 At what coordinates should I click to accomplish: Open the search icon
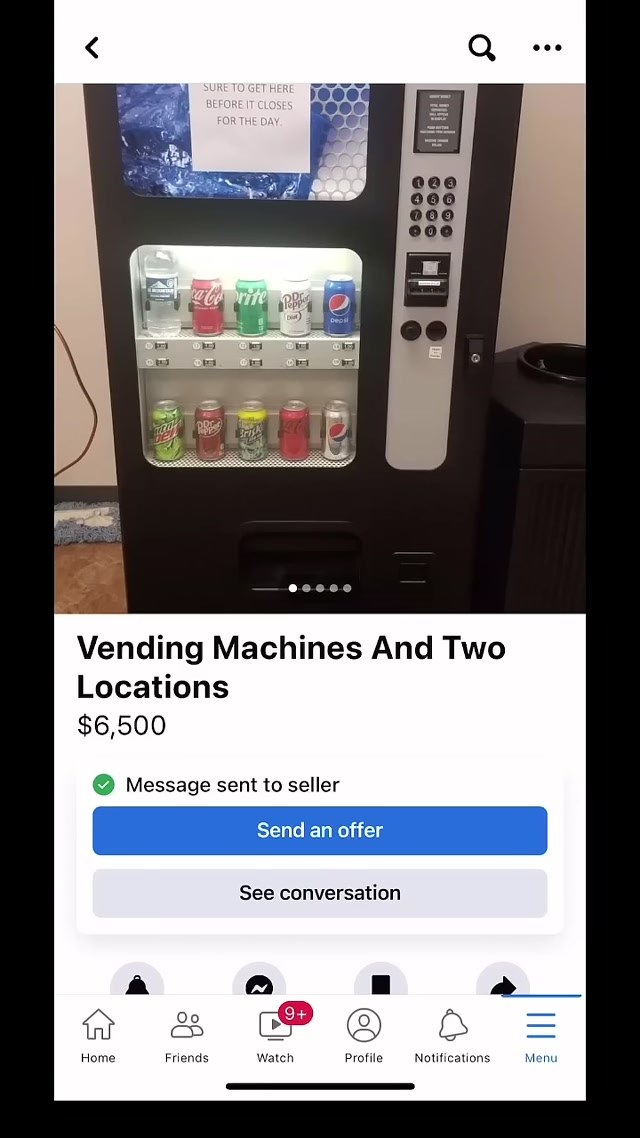pos(481,48)
